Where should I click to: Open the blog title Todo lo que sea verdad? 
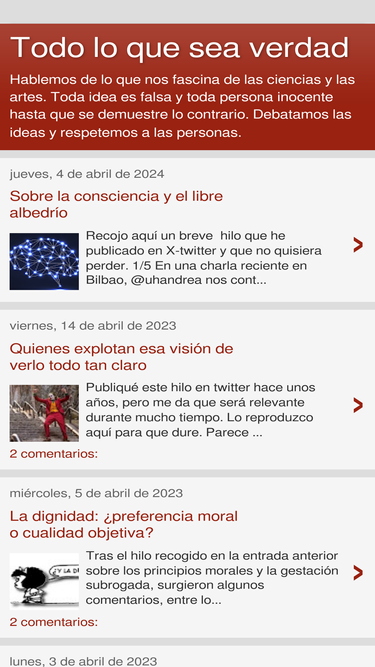click(x=179, y=48)
